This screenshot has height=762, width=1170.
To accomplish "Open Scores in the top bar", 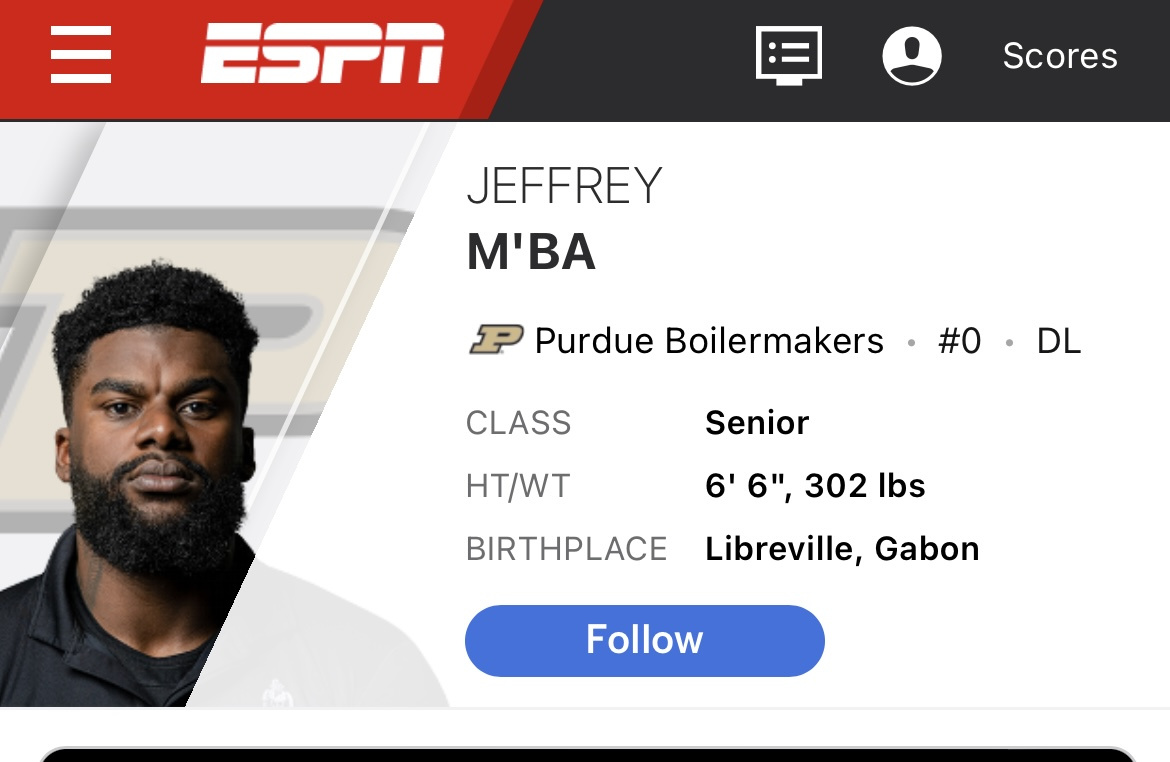I will 1059,56.
